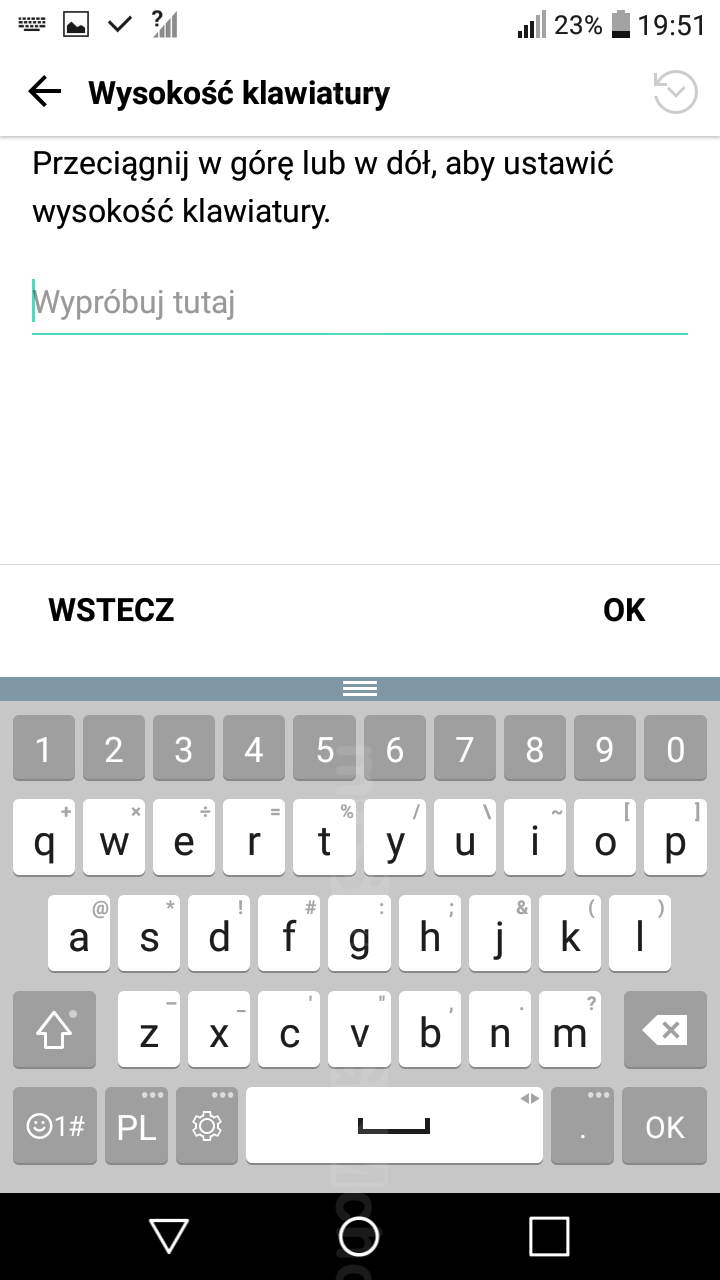Open keyboard settings gear key
The height and width of the screenshot is (1280, 720).
tap(207, 1126)
